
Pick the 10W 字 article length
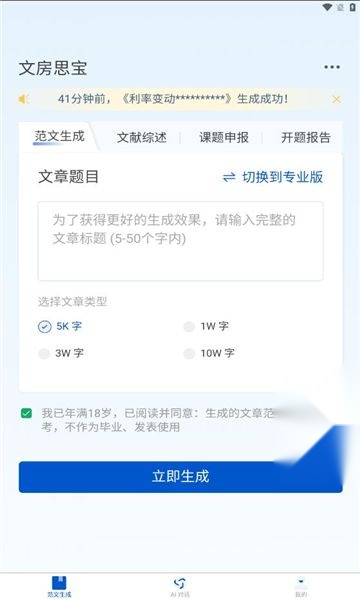click(209, 353)
